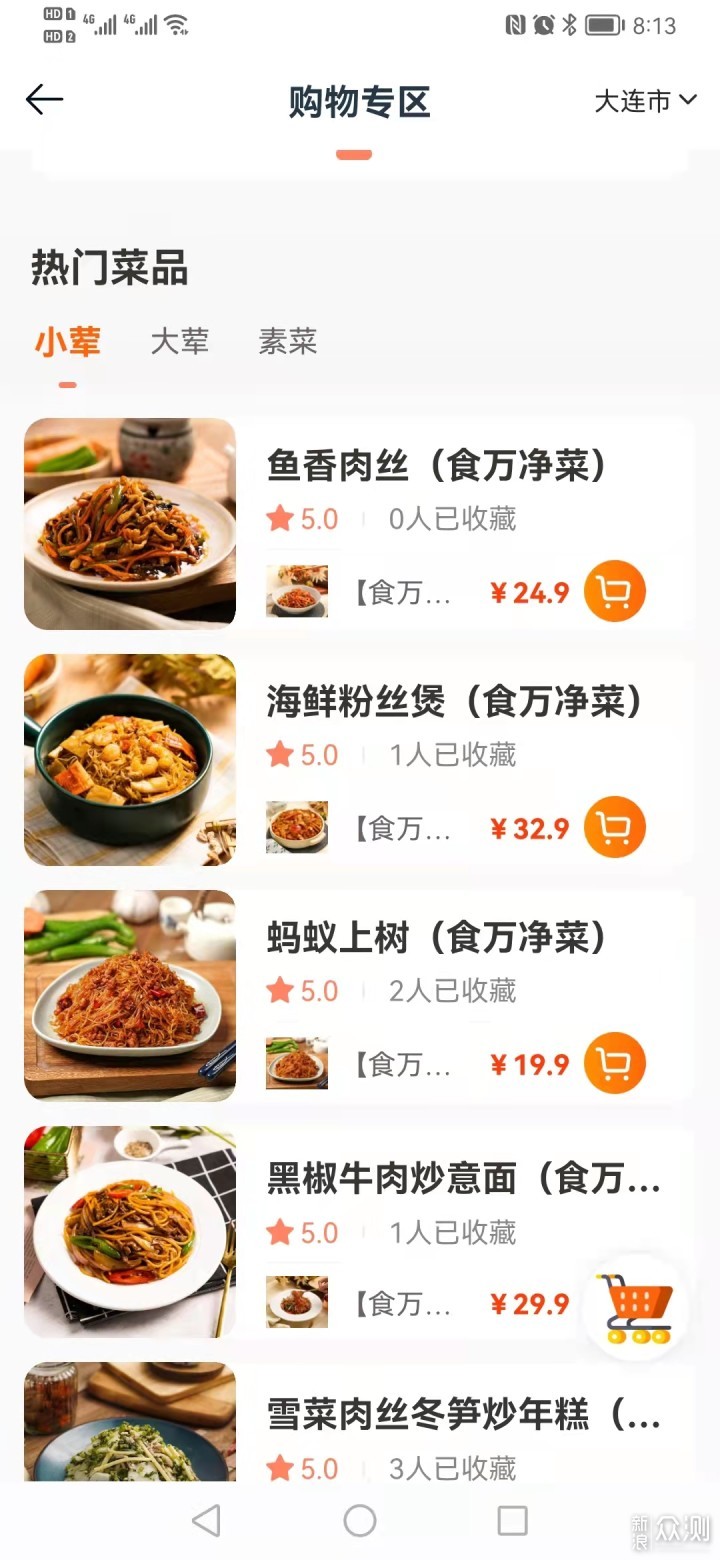Open the 海鲜粉丝煲 dish card

(359, 760)
